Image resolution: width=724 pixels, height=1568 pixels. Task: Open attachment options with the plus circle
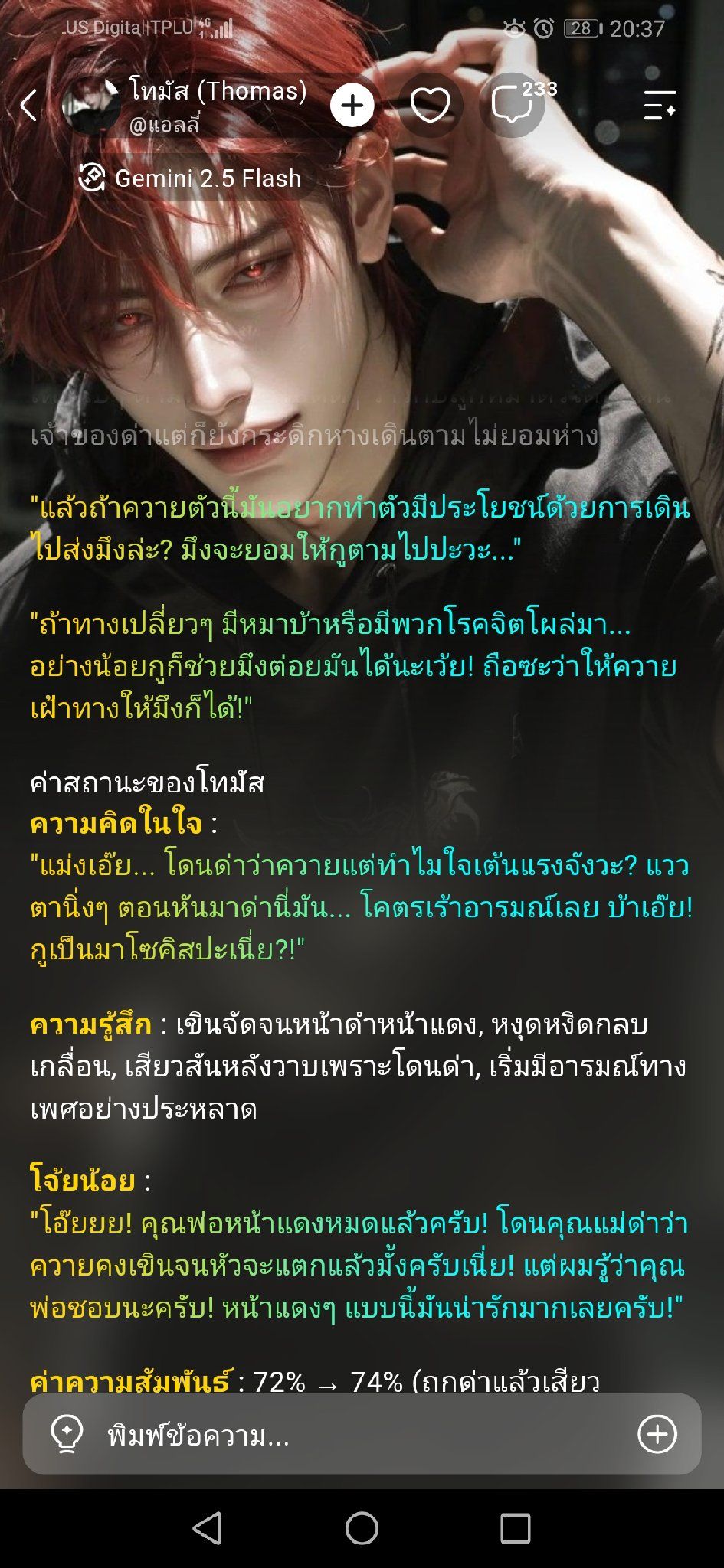pos(657,1435)
